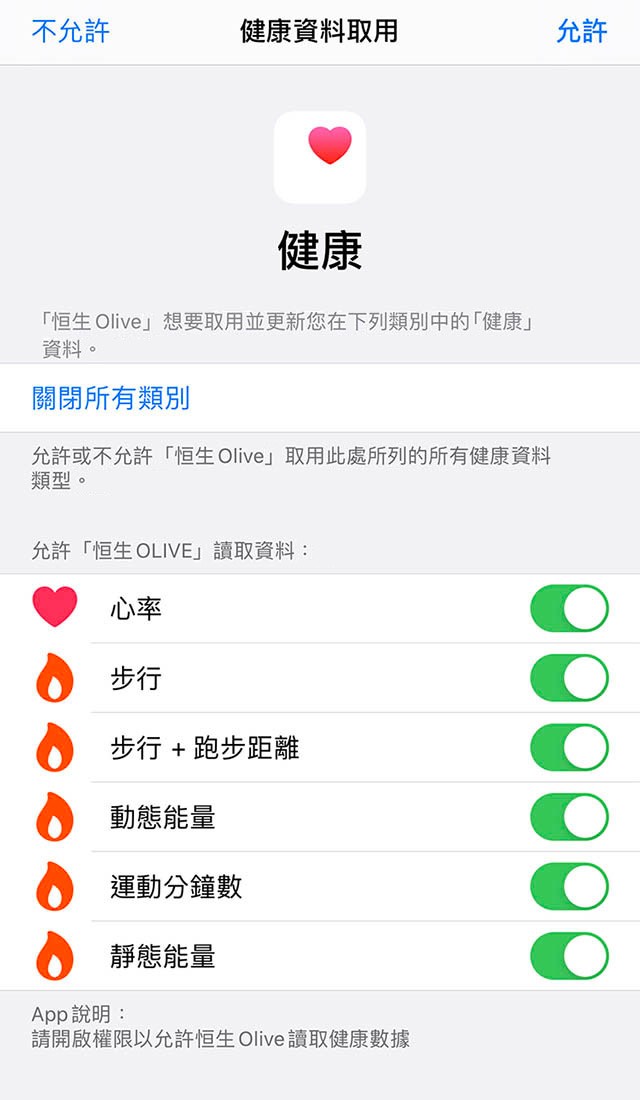Disable the 步行 switch
This screenshot has width=640, height=1100.
(569, 678)
